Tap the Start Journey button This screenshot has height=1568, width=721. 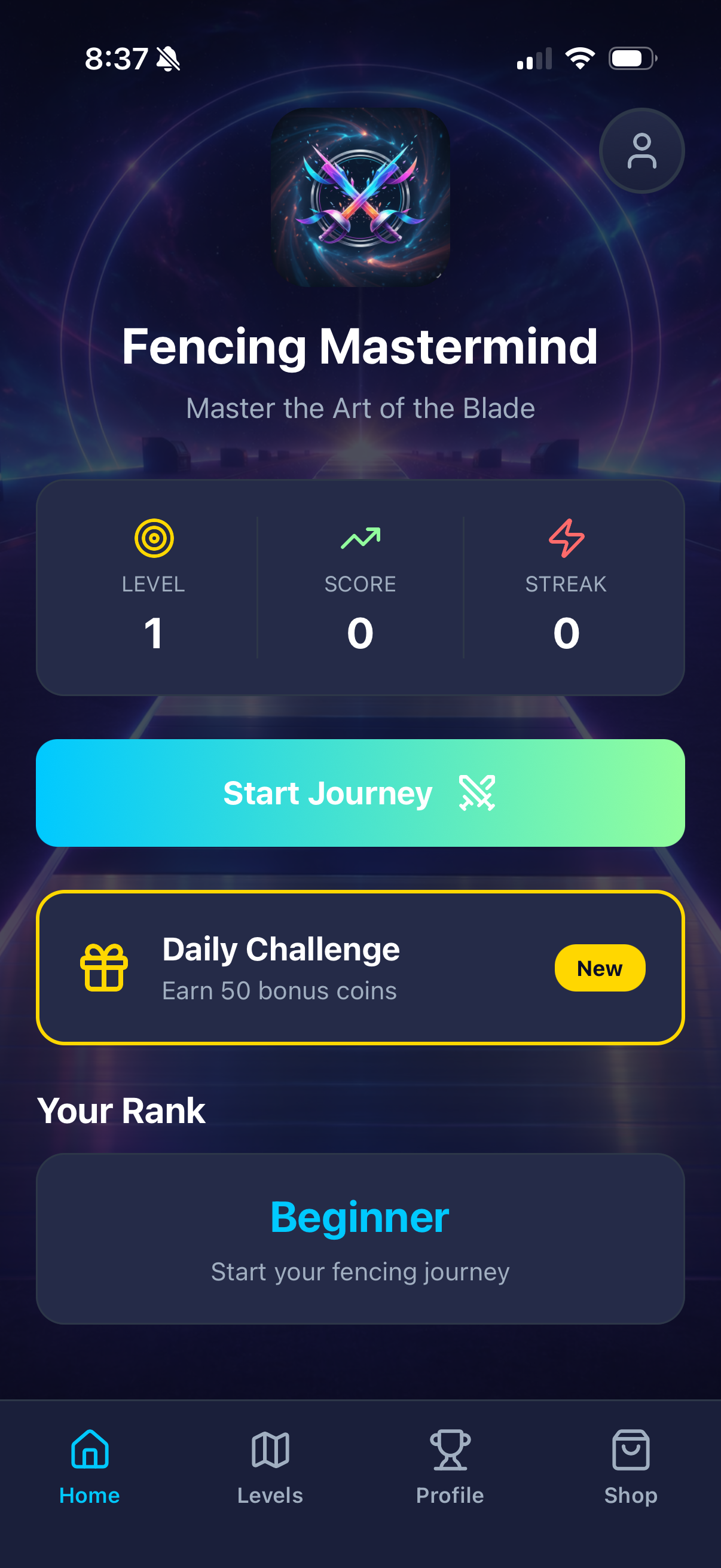360,792
